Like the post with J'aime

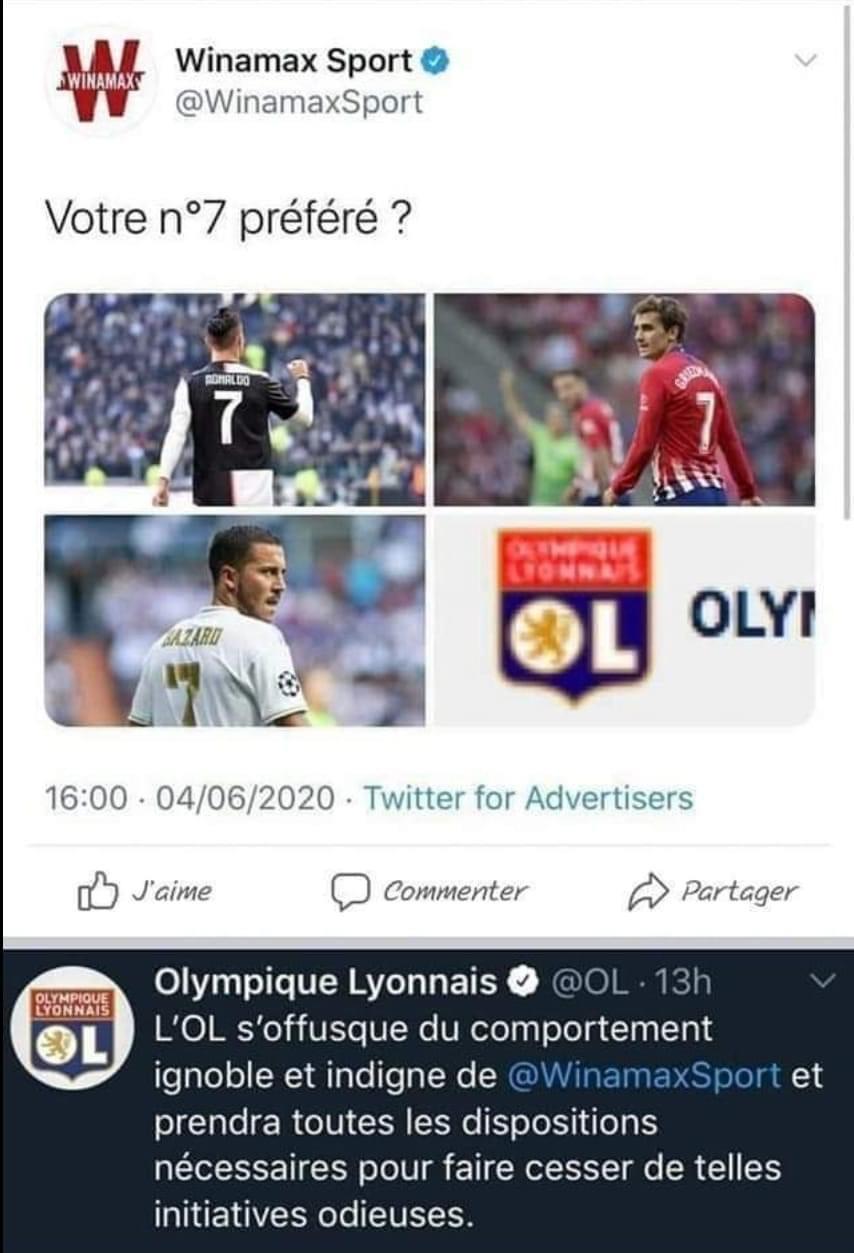coord(144,891)
